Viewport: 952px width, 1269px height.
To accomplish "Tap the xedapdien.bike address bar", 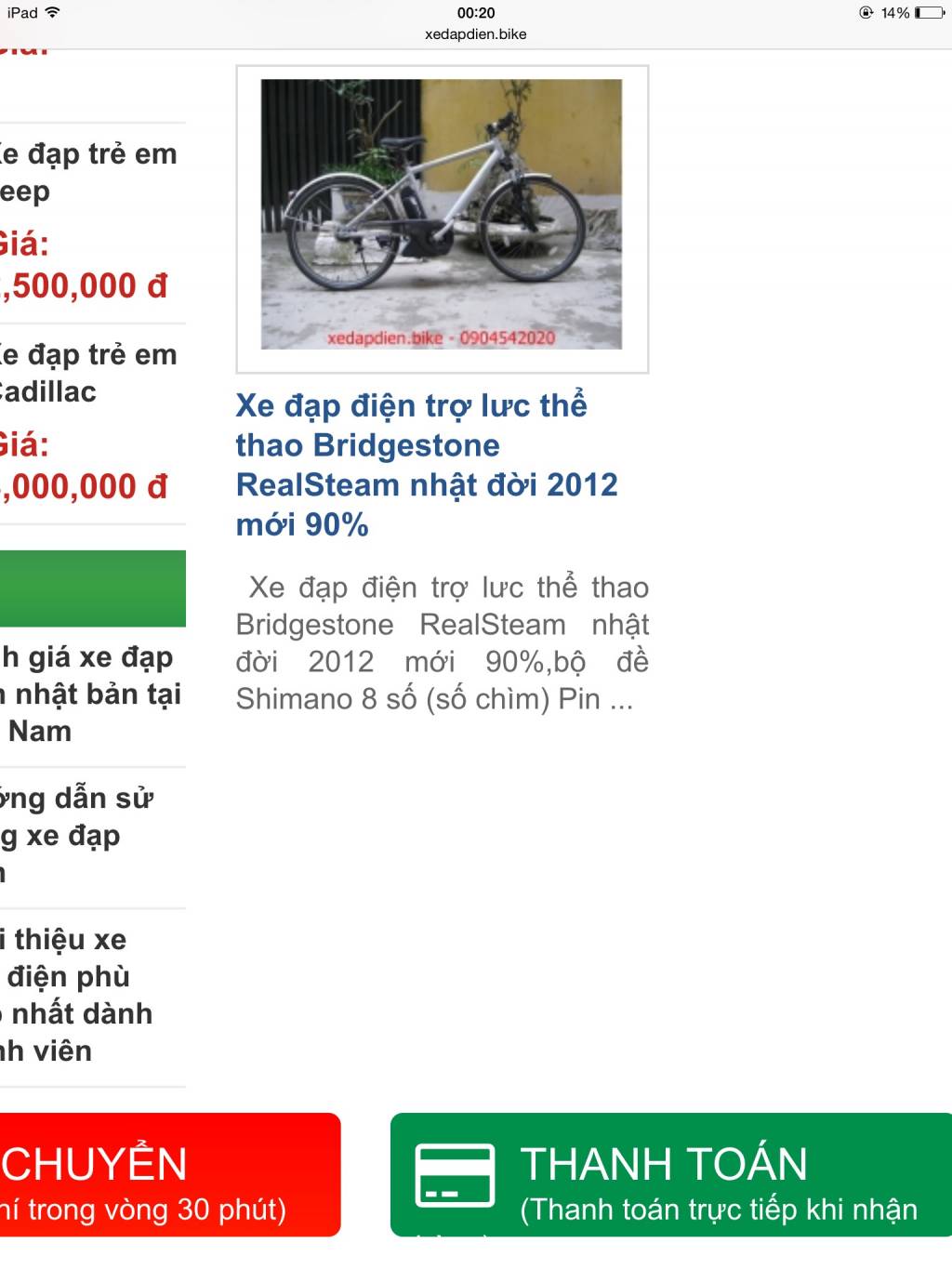I will coord(476,34).
